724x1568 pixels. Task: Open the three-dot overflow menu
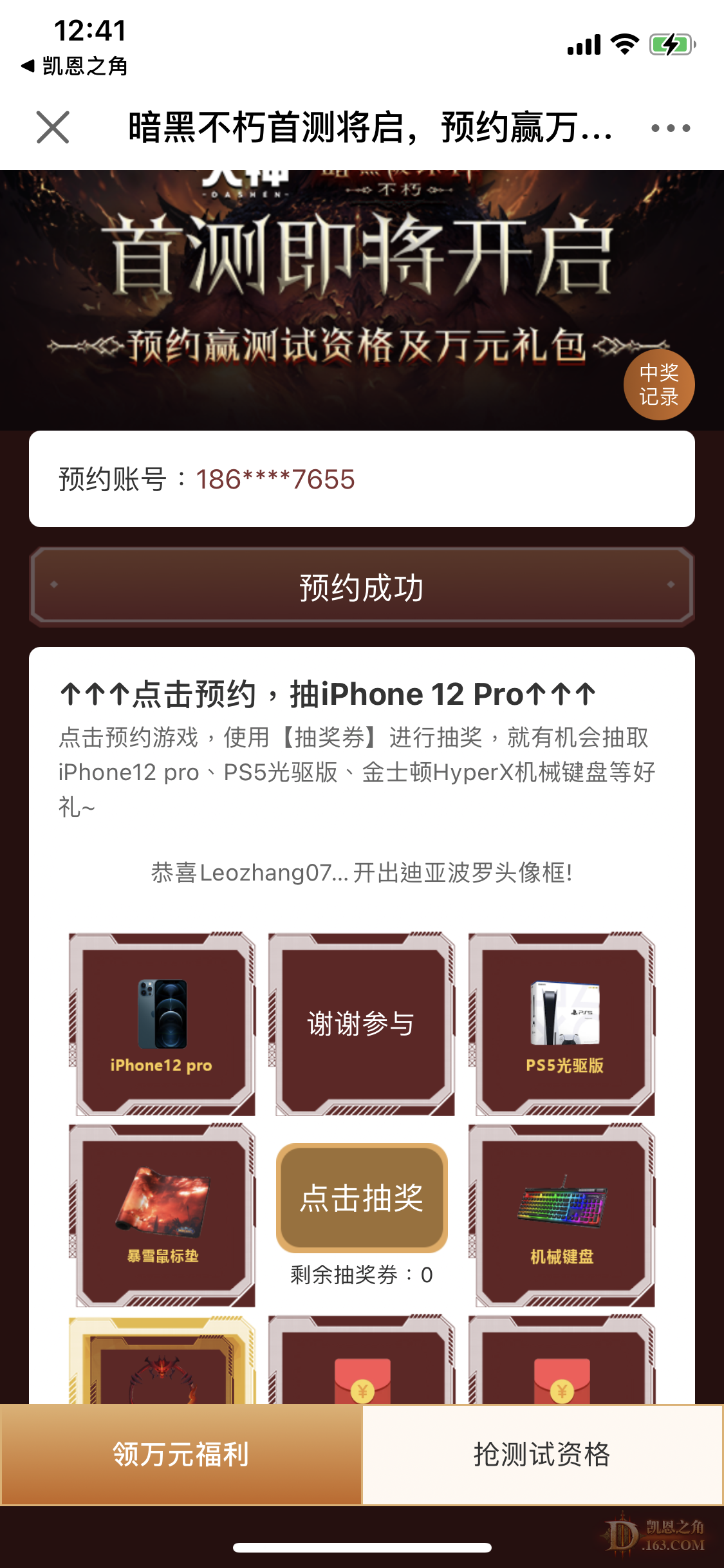(x=671, y=128)
